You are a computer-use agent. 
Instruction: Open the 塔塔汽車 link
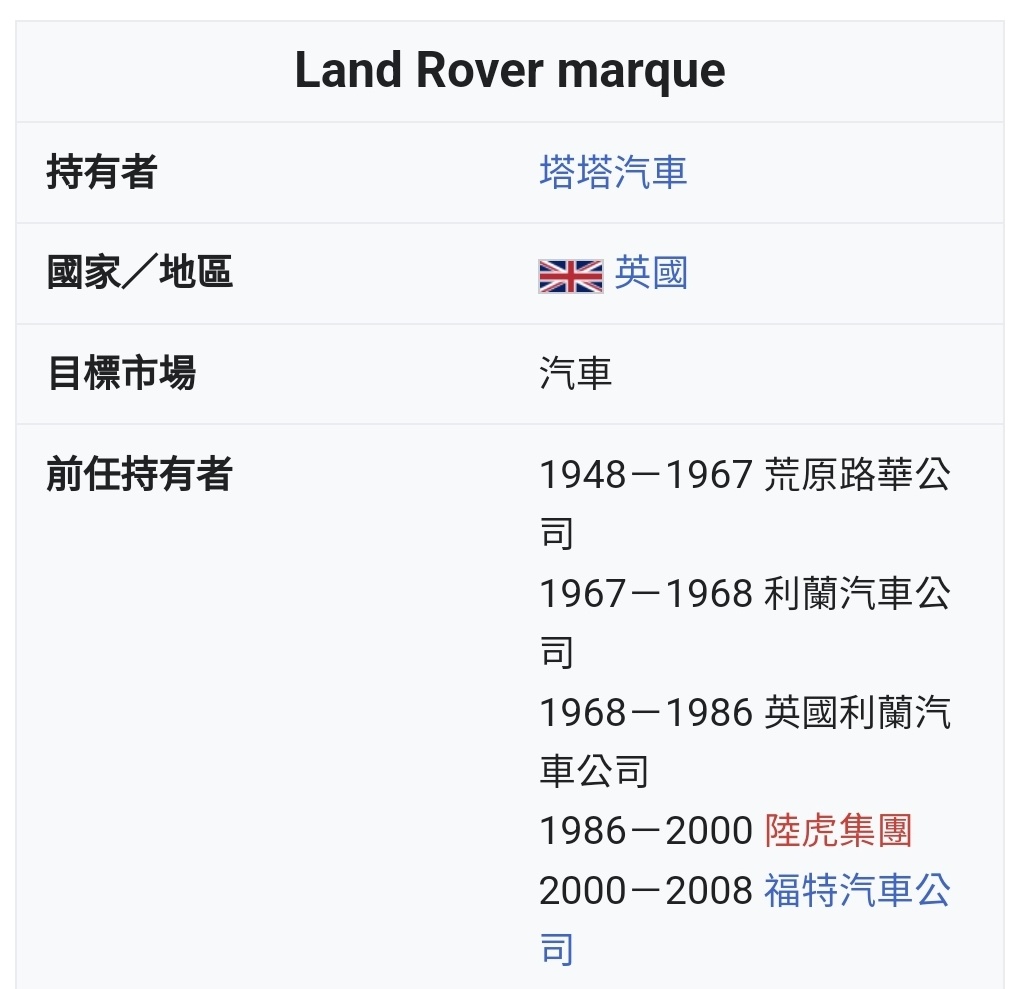[613, 172]
